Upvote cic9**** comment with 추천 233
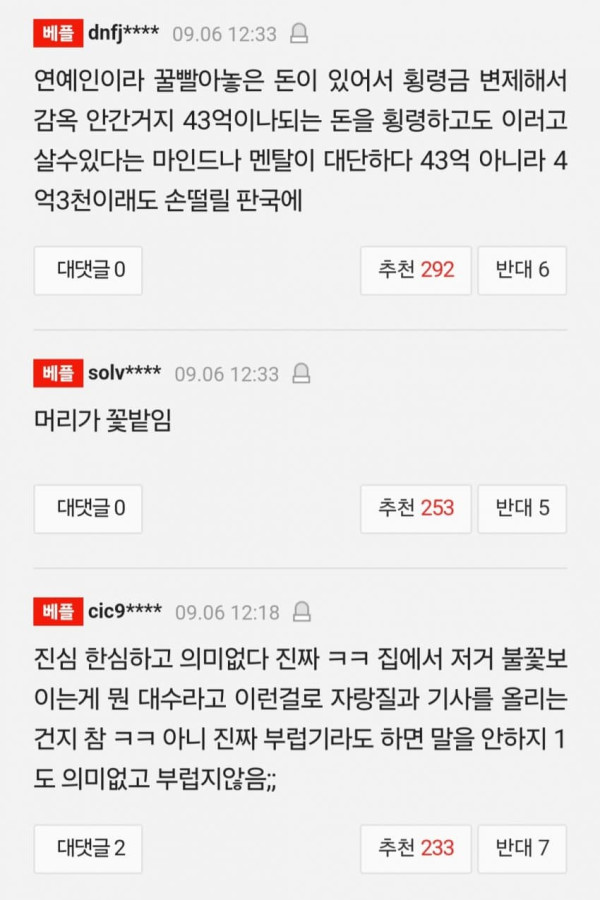 (416, 849)
